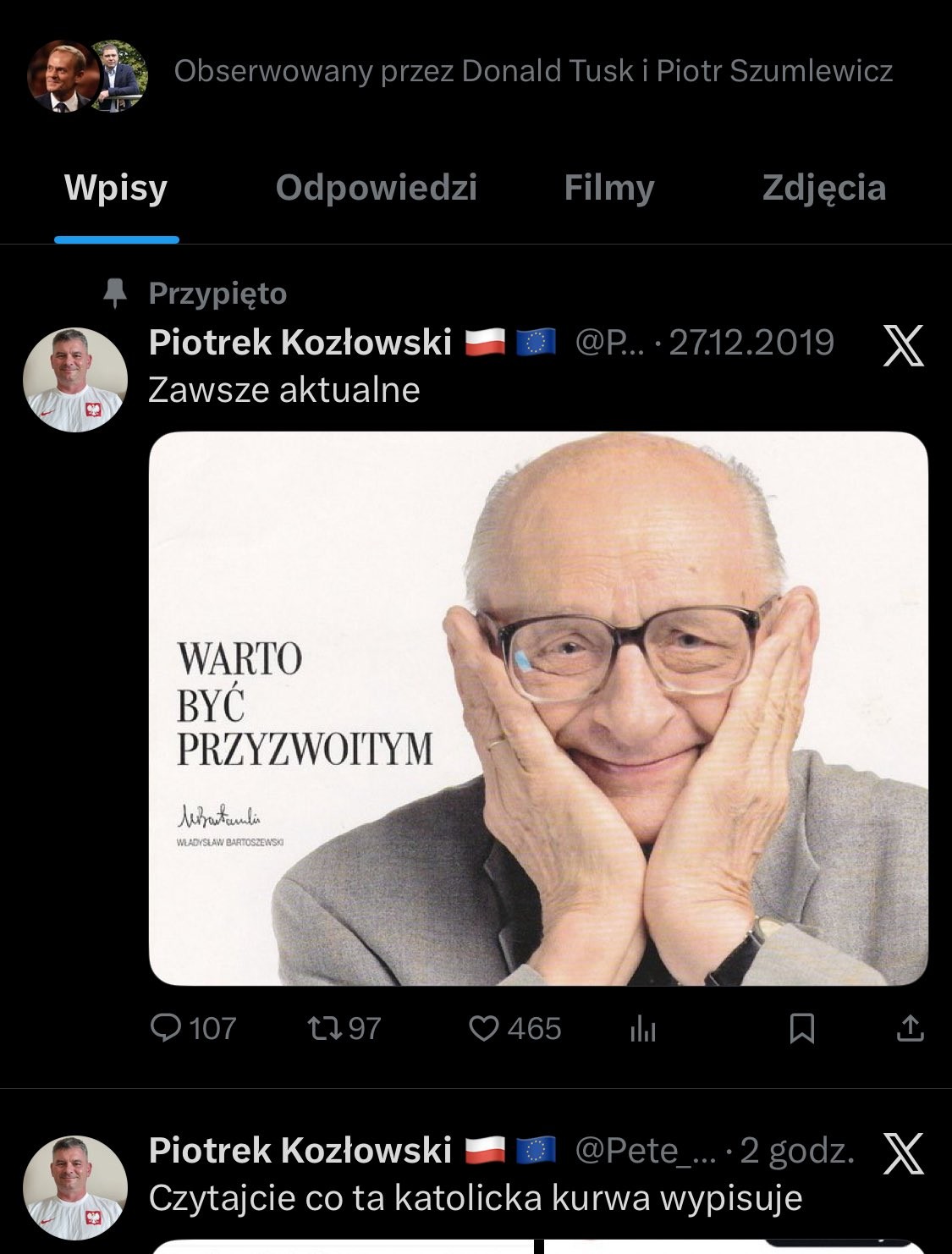This screenshot has width=952, height=1254.
Task: Open the post starting "Czytajcie co ta"
Action: (475, 1197)
